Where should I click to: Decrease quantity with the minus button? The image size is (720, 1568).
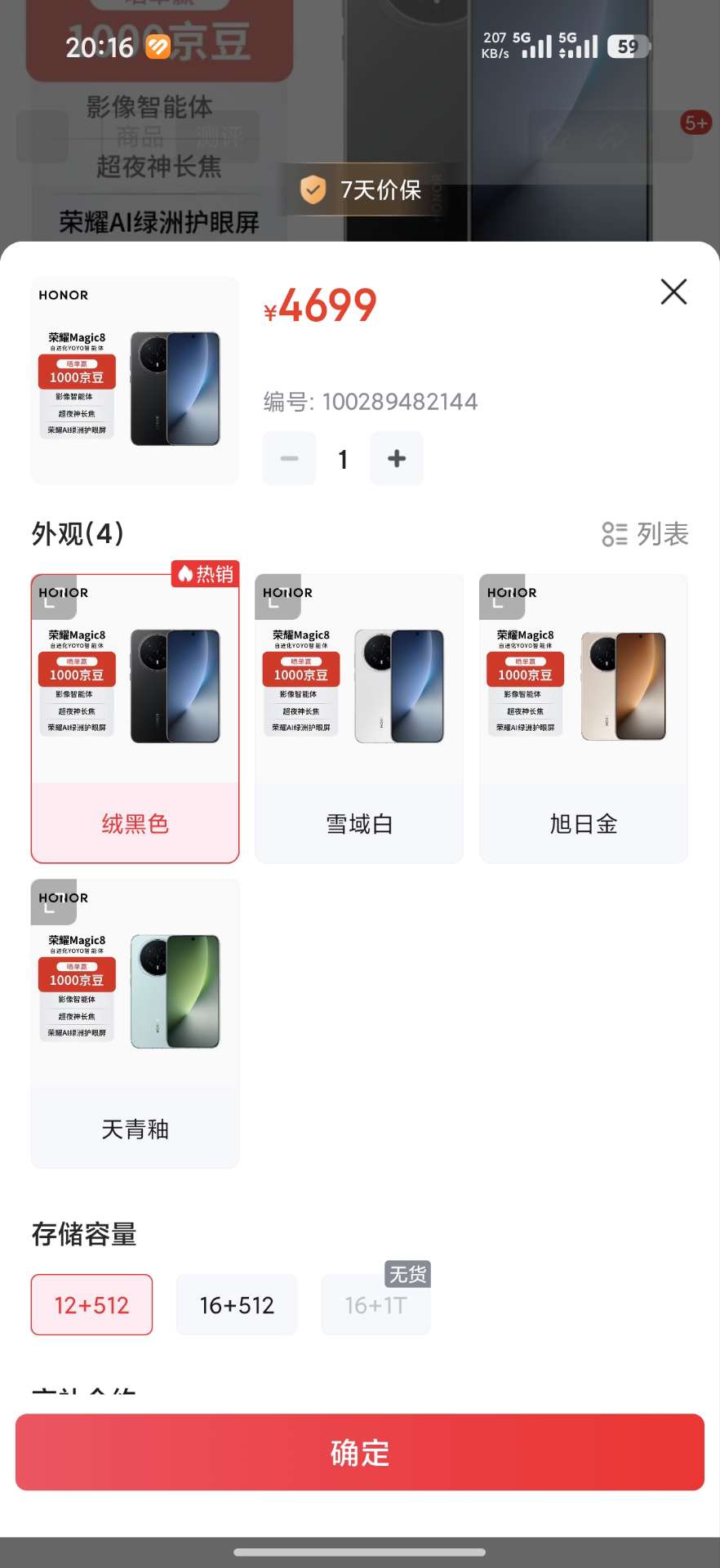[x=289, y=459]
